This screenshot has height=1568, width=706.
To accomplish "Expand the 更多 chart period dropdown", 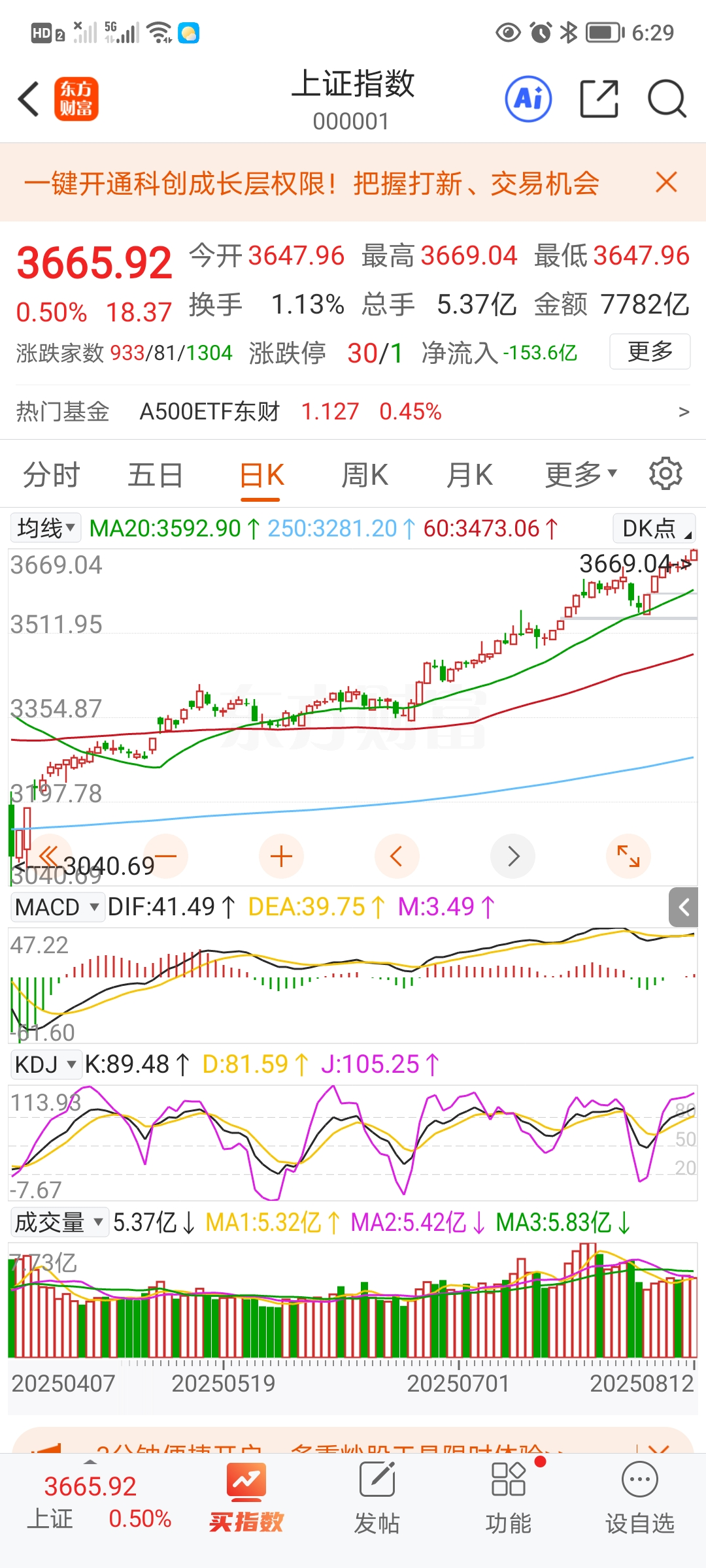I will click(x=580, y=475).
